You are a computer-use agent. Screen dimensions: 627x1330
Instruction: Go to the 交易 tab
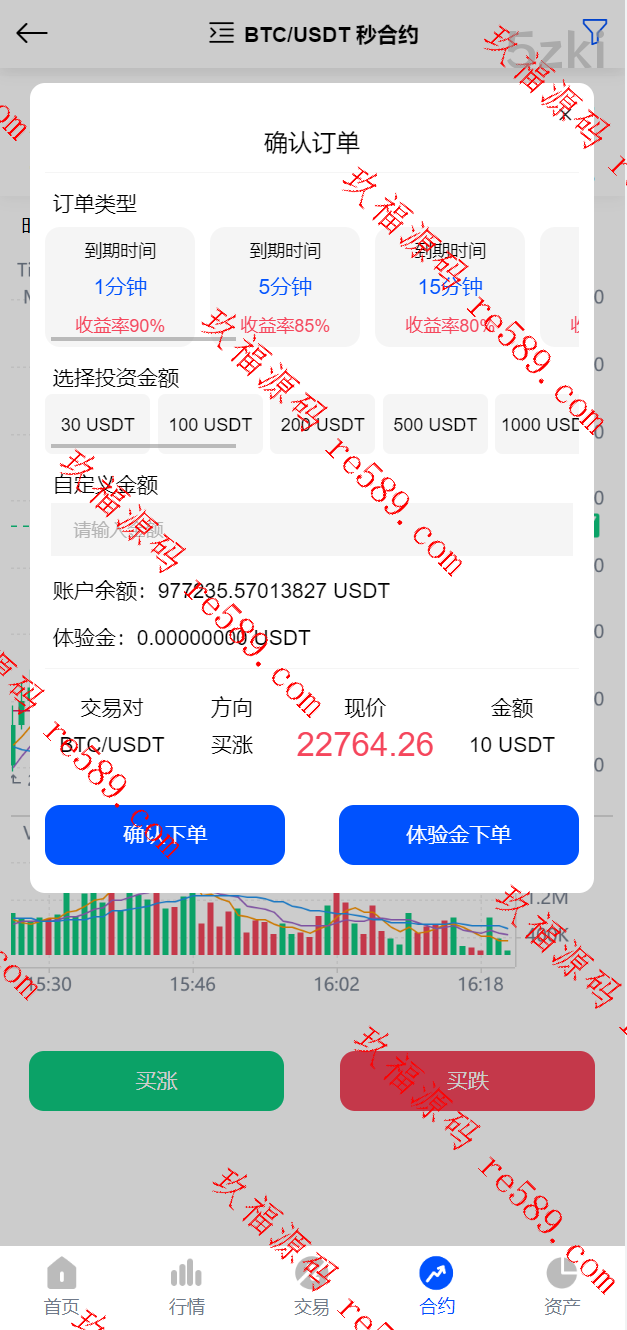pyautogui.click(x=312, y=1286)
